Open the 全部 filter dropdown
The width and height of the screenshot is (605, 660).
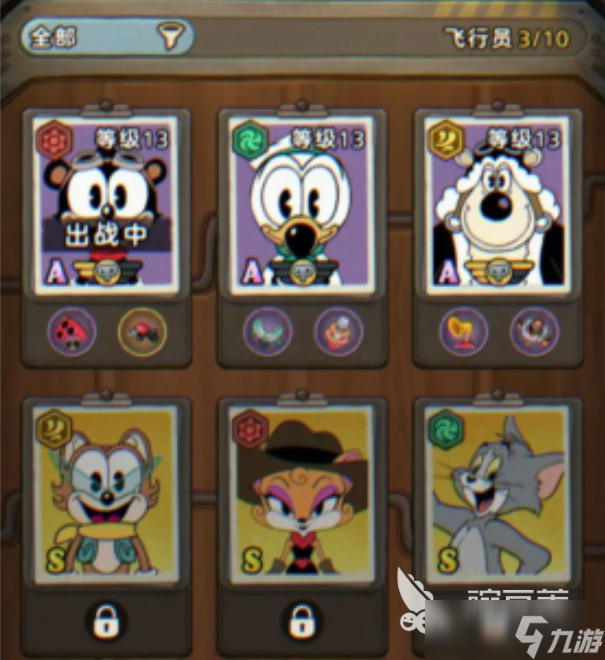coord(107,38)
